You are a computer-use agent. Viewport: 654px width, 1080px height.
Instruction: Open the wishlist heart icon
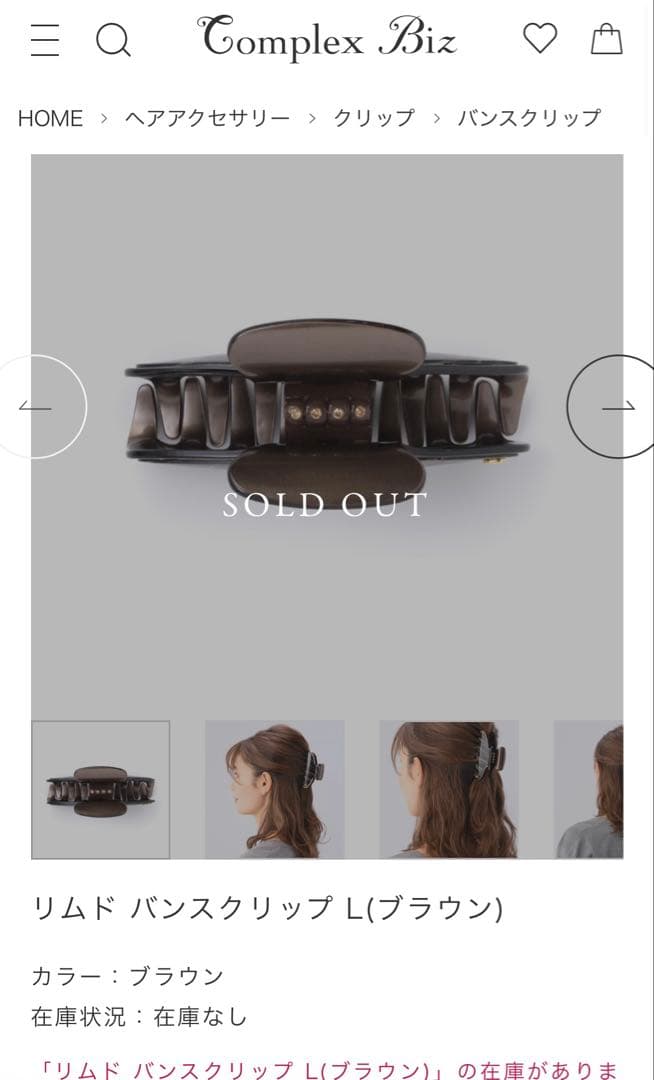pyautogui.click(x=540, y=39)
